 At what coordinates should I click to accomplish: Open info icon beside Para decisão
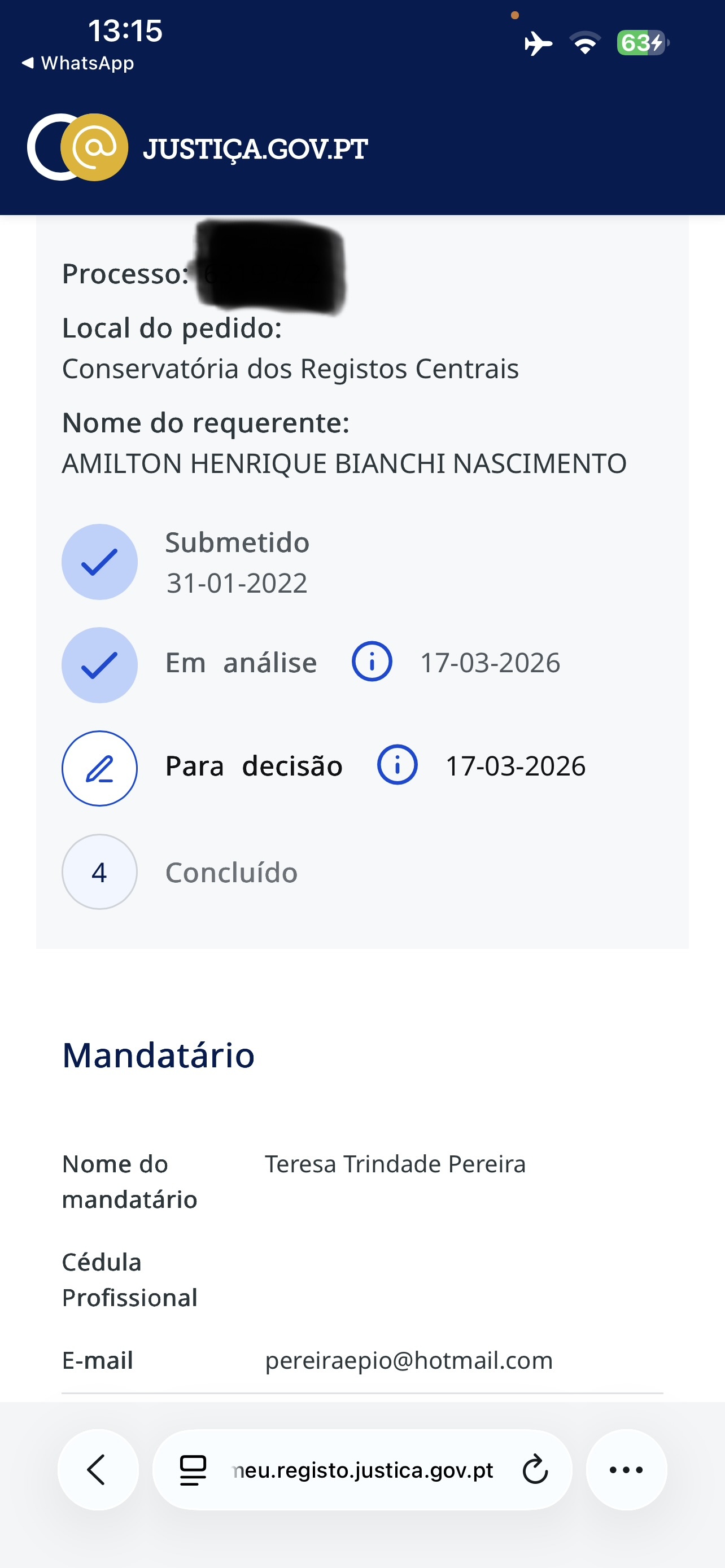point(398,765)
